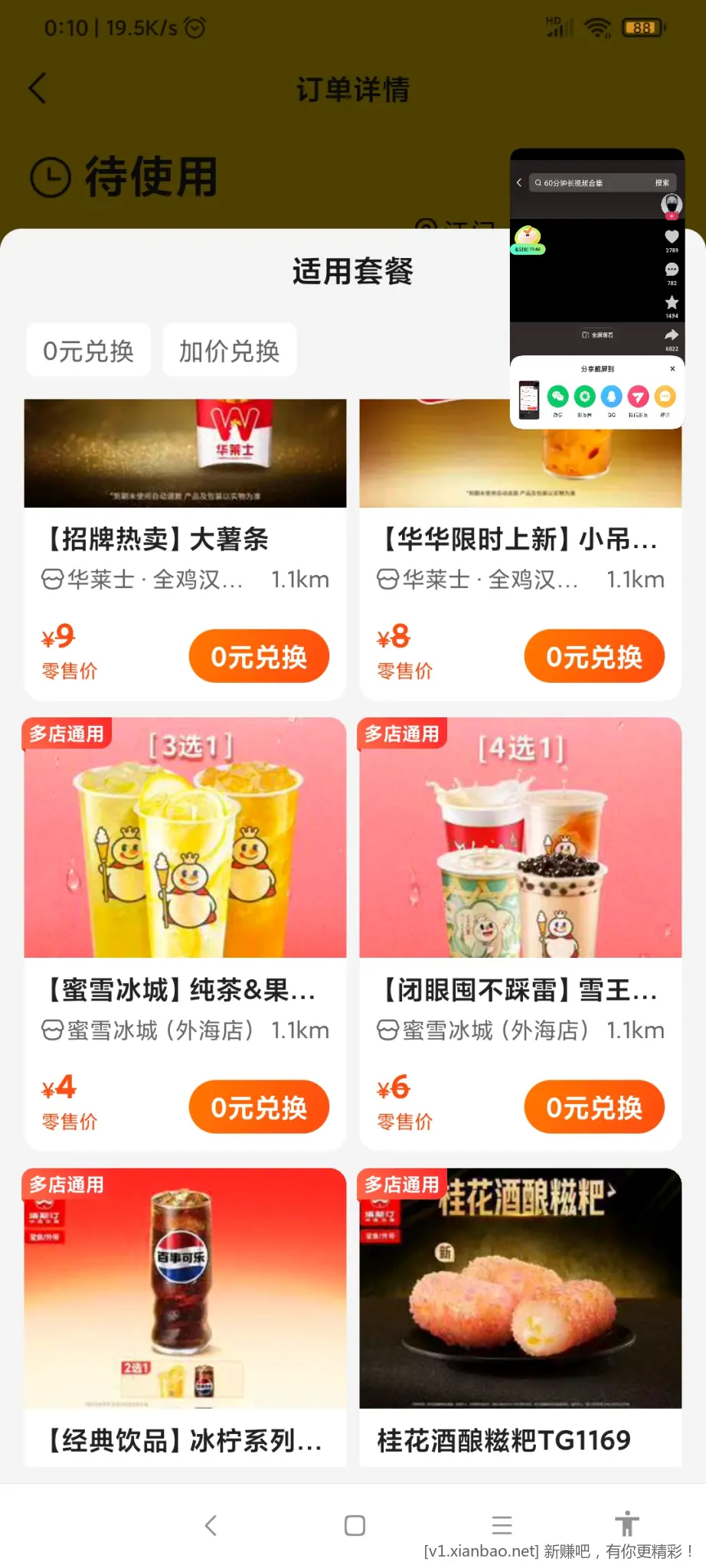Viewport: 706px width, 1568px height.
Task: Tap the star favorite icon in the video window
Action: pos(672,302)
